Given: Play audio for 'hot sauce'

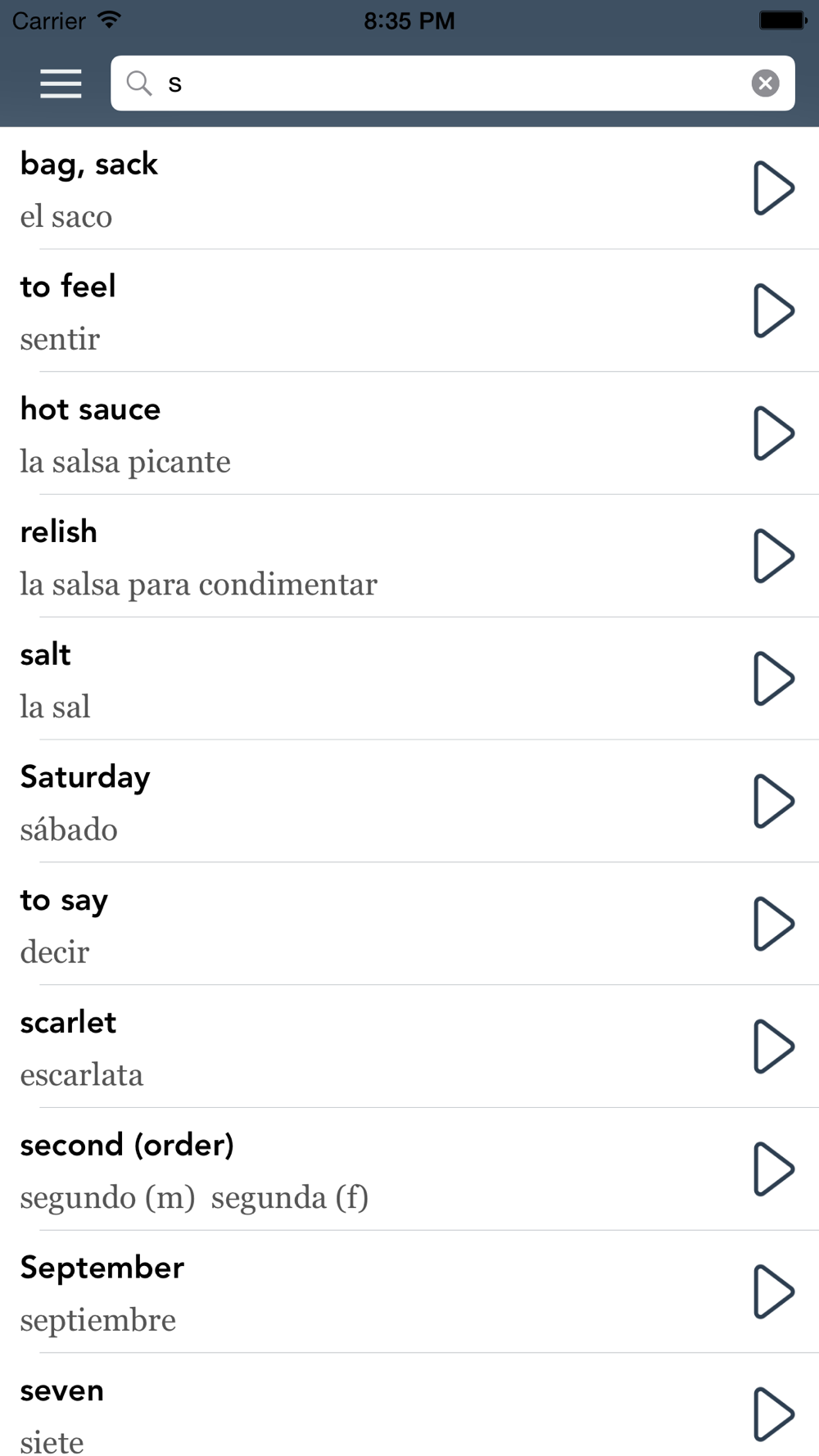Looking at the screenshot, I should coord(773,433).
